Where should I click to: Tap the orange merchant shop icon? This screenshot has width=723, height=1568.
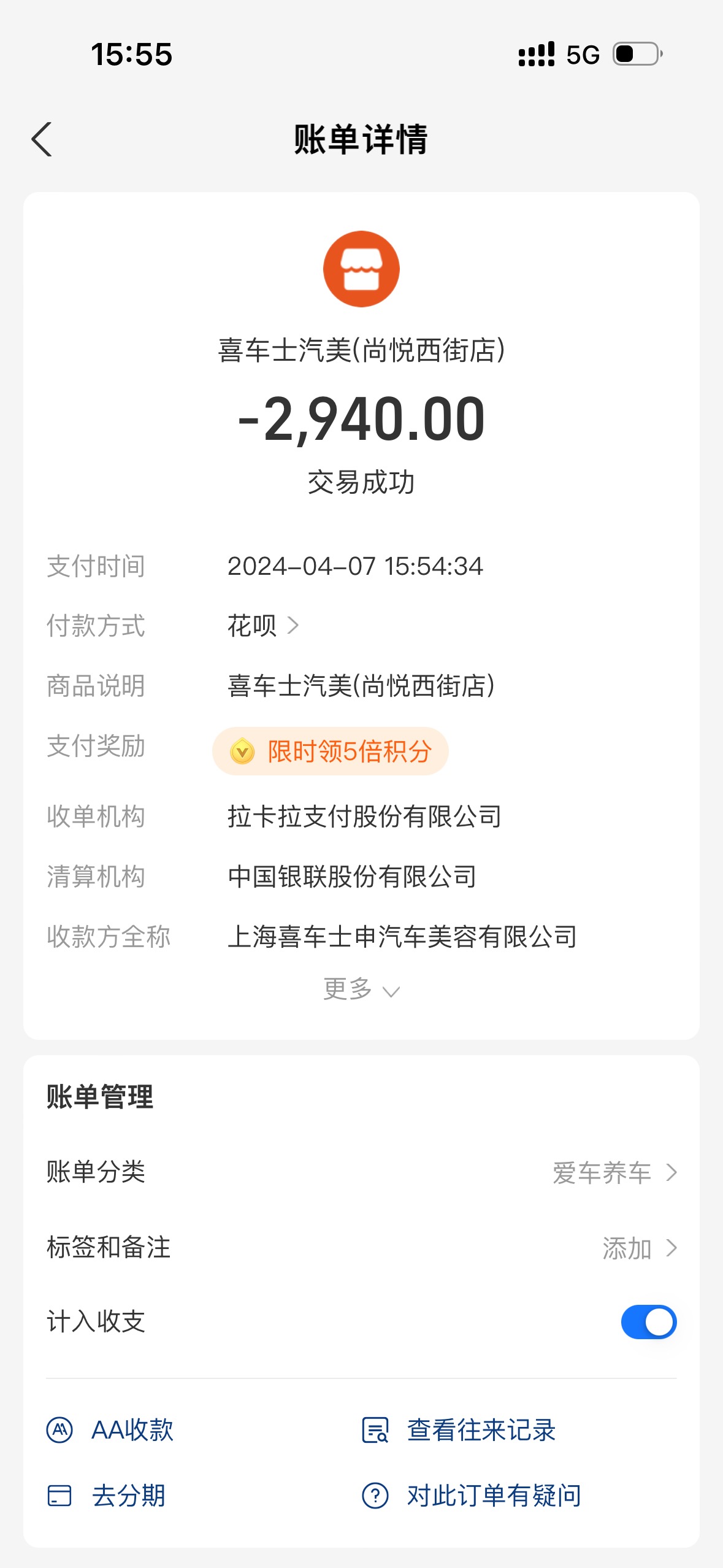pos(361,269)
